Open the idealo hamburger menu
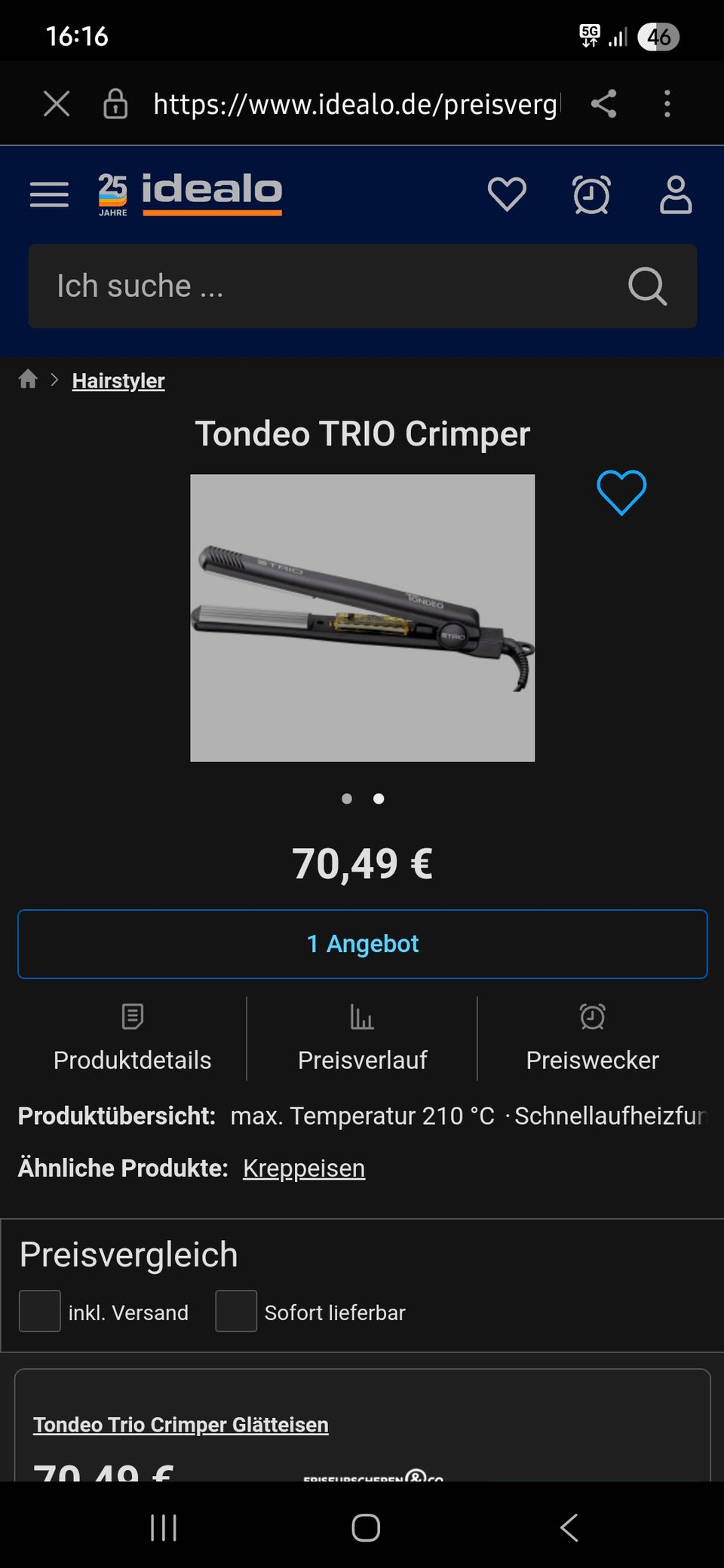The image size is (724, 1568). coord(49,194)
